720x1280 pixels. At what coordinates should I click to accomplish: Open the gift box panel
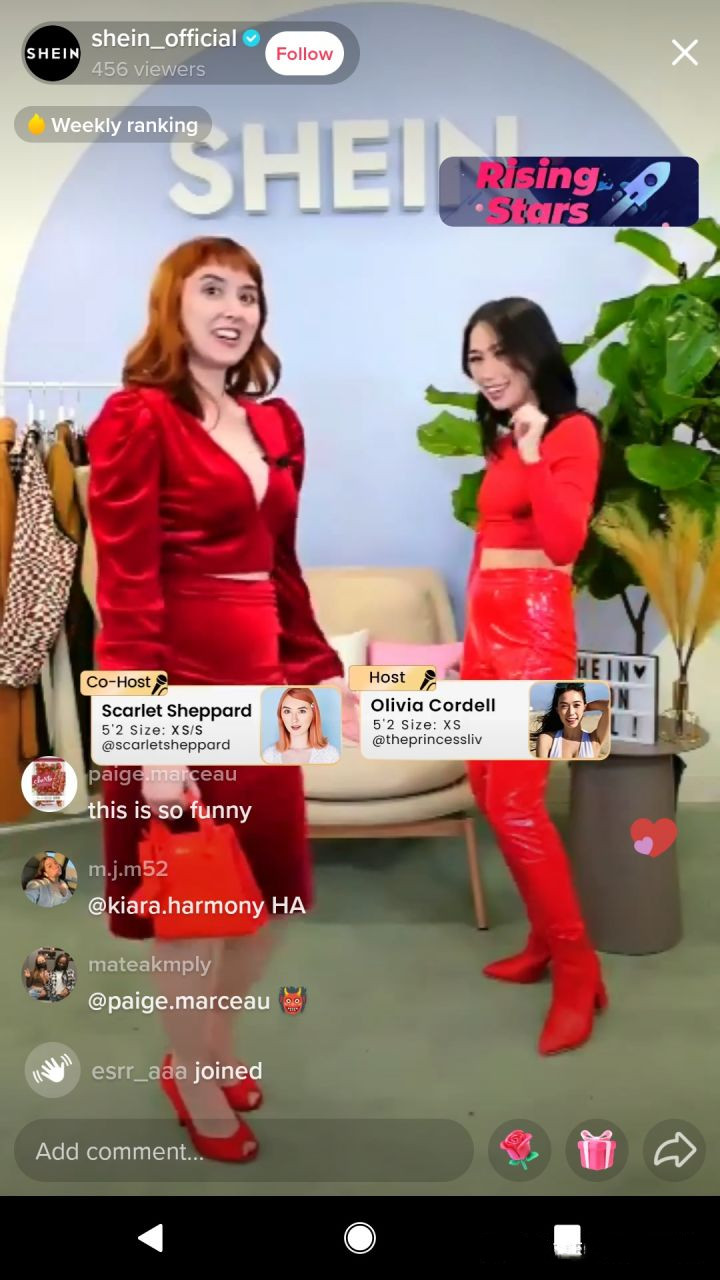pos(597,1151)
